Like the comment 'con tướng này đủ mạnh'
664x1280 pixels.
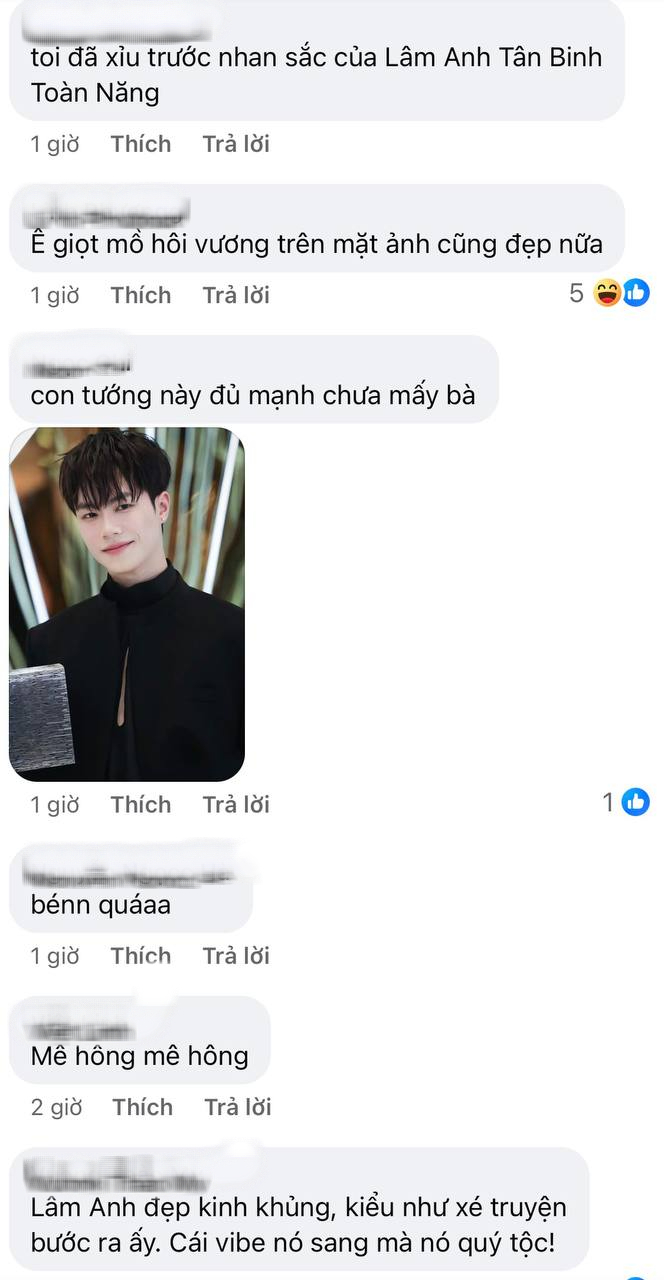[140, 805]
